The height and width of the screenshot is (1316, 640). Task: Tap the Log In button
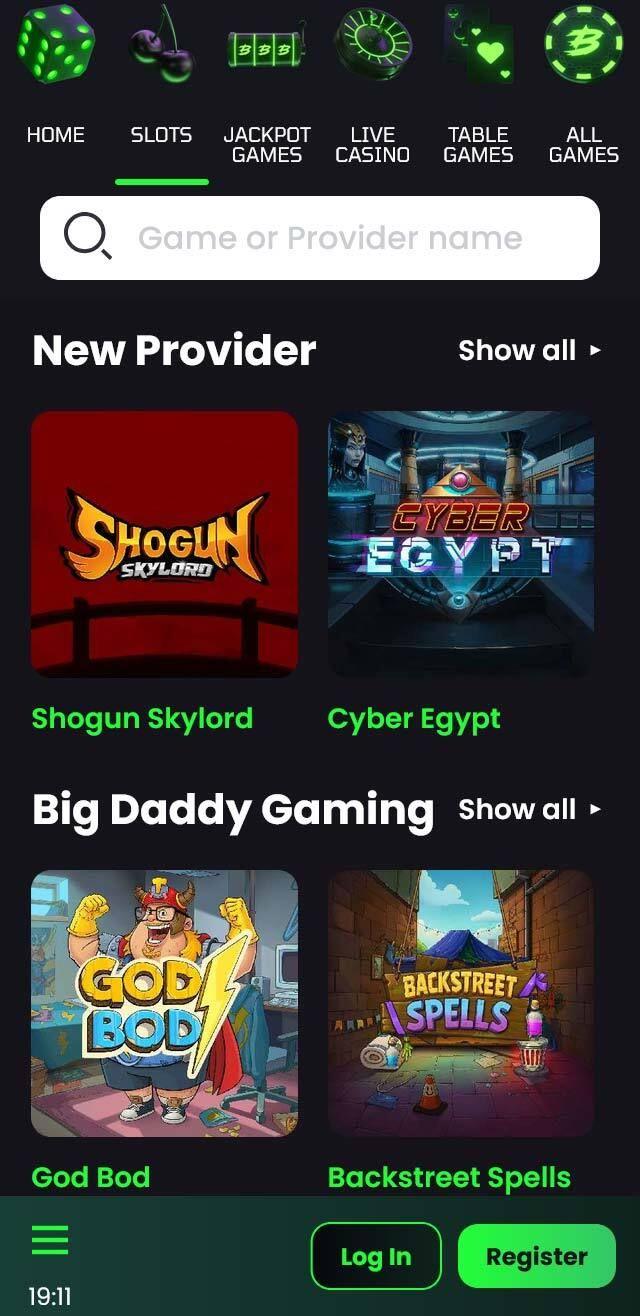[x=376, y=1256]
